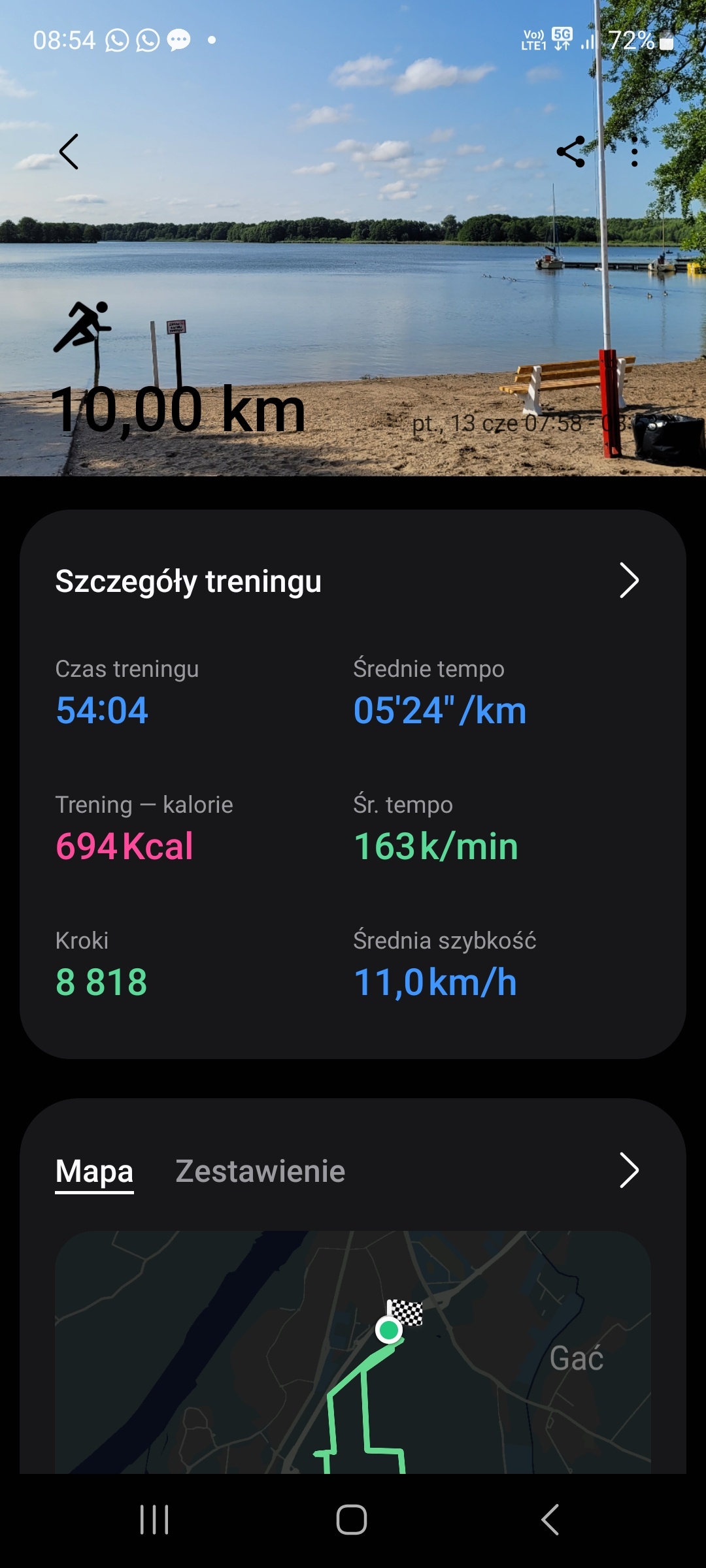Screen dimensions: 706x1568
Task: Open Szczegóły treningu details
Action: (x=628, y=580)
